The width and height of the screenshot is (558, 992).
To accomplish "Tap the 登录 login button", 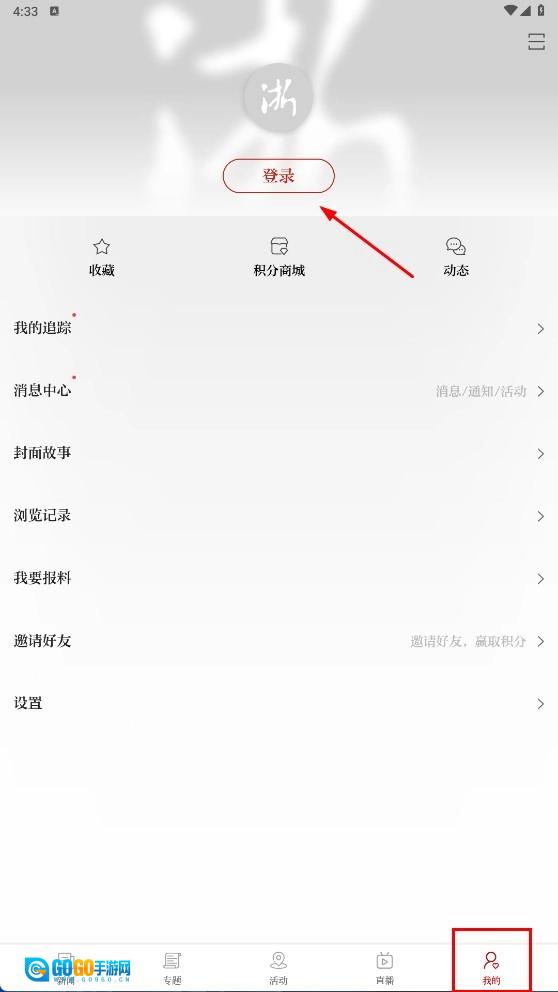I will pos(278,176).
